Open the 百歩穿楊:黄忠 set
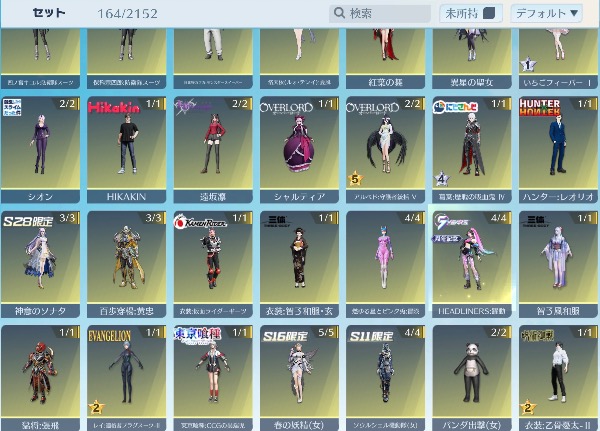The height and width of the screenshot is (431, 600). [127, 262]
